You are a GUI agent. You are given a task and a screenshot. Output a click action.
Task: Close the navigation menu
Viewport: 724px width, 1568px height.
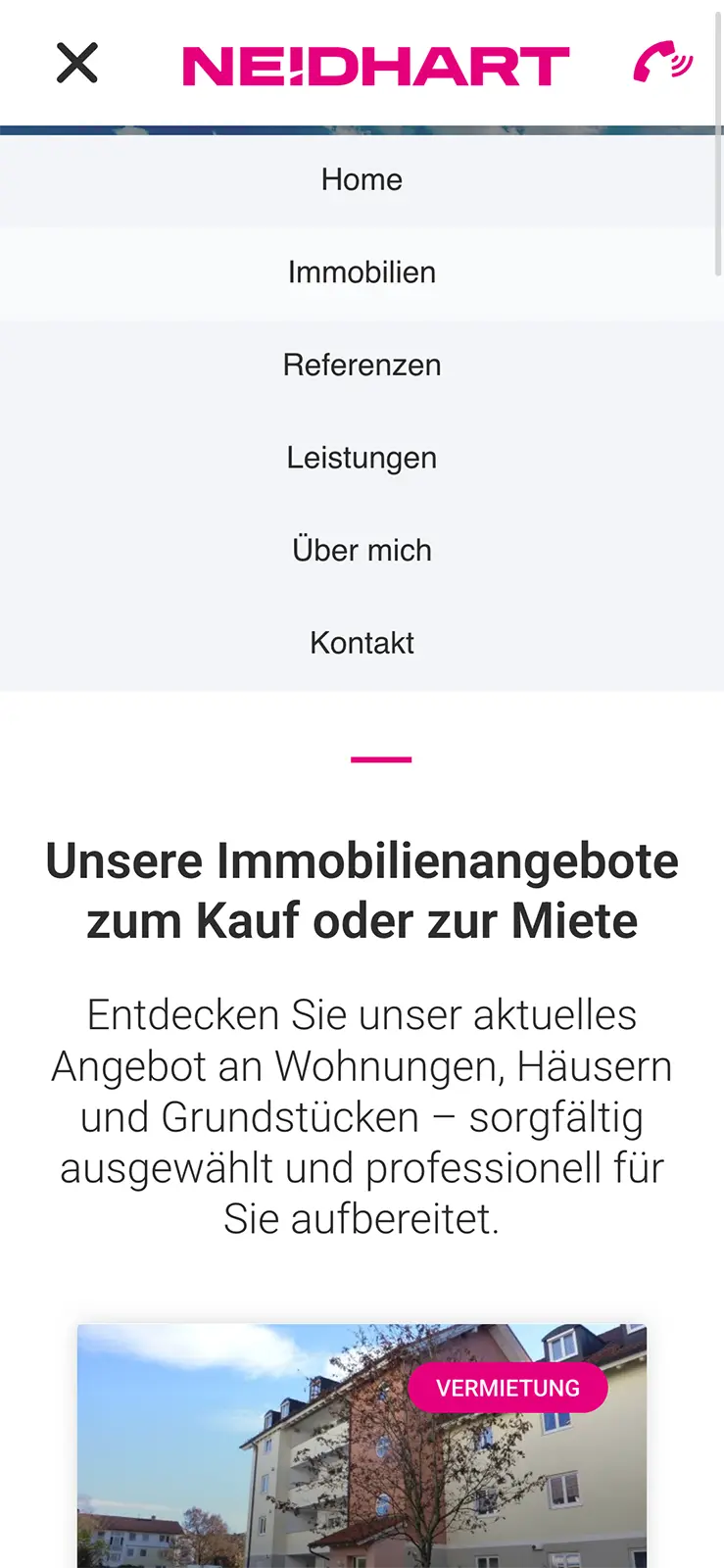[x=77, y=64]
